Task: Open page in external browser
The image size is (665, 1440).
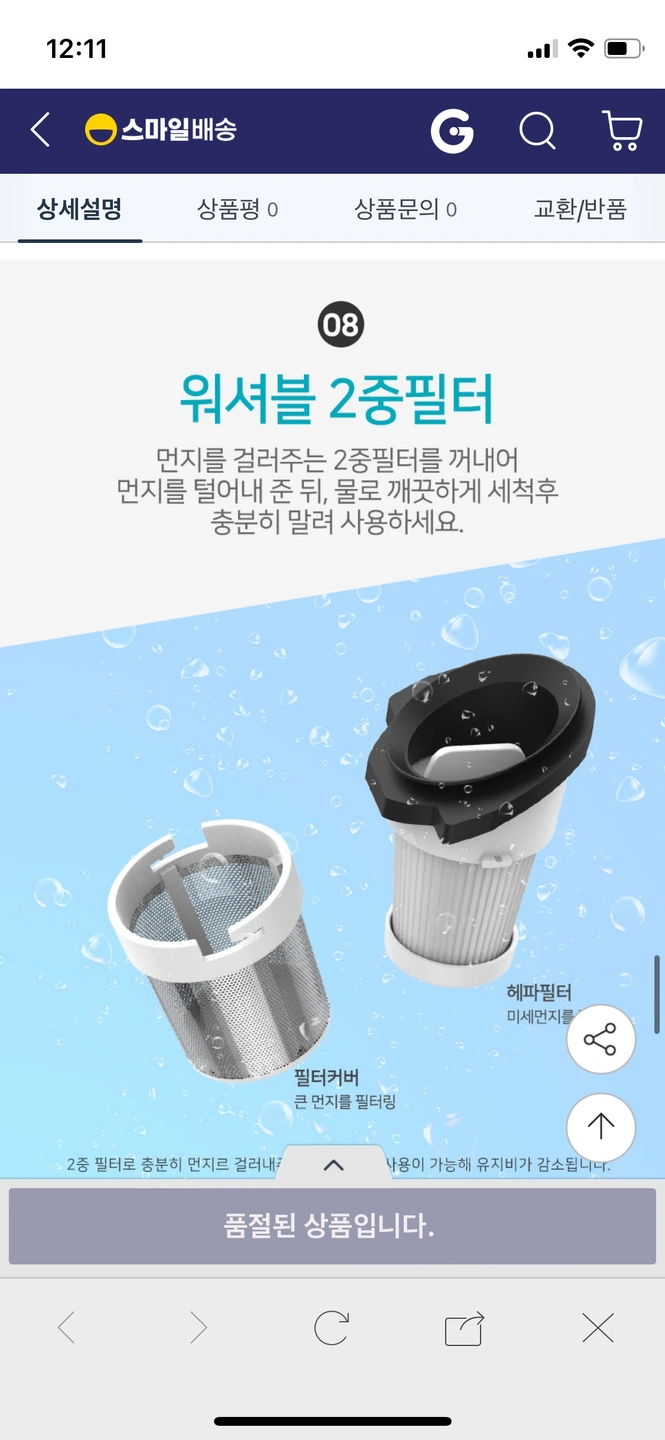Action: [464, 1328]
